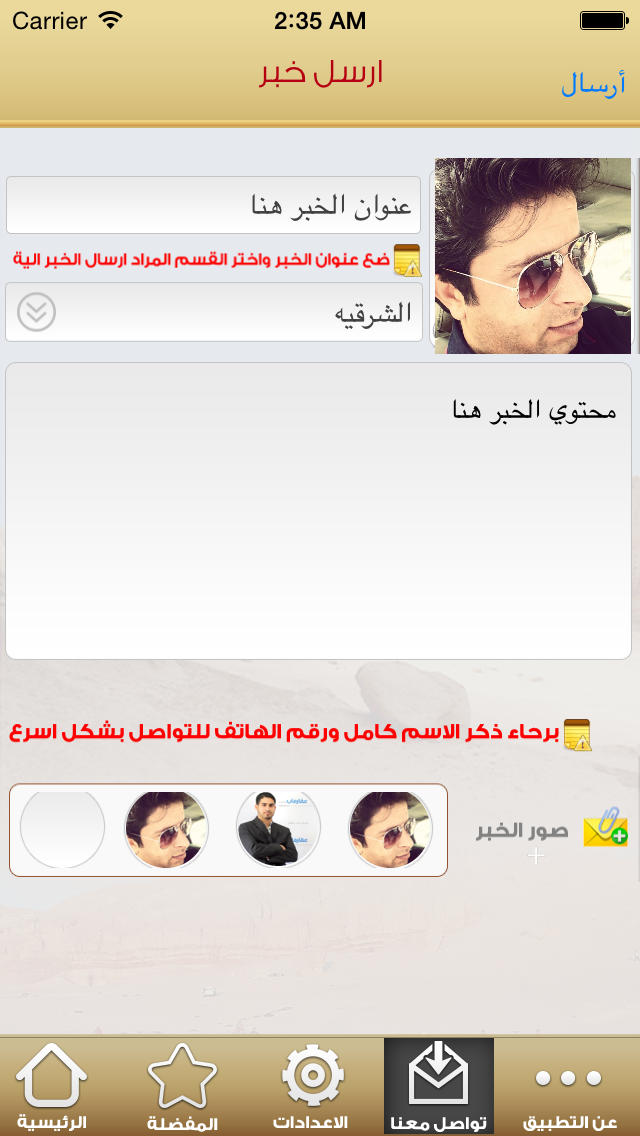The width and height of the screenshot is (640, 1136).
Task: Open the large profile photo
Action: click(533, 256)
